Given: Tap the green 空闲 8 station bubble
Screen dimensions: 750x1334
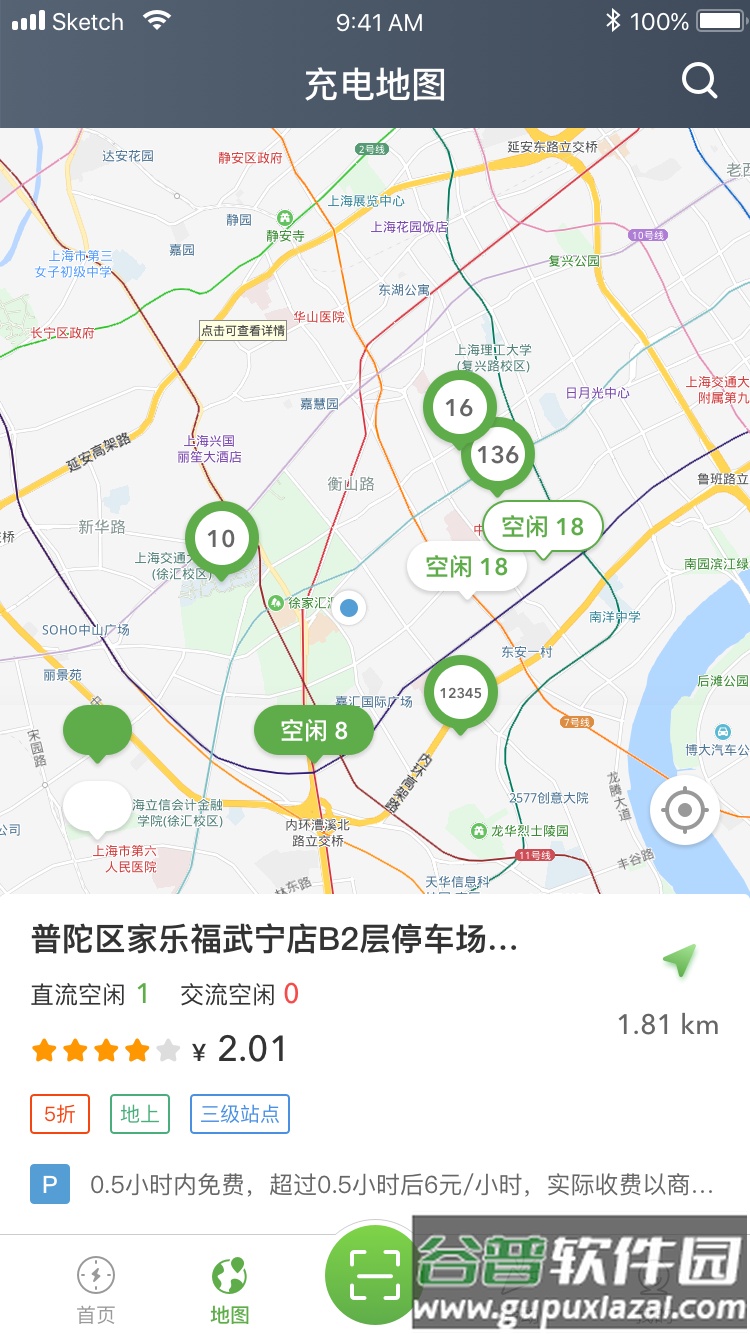Looking at the screenshot, I should (314, 730).
